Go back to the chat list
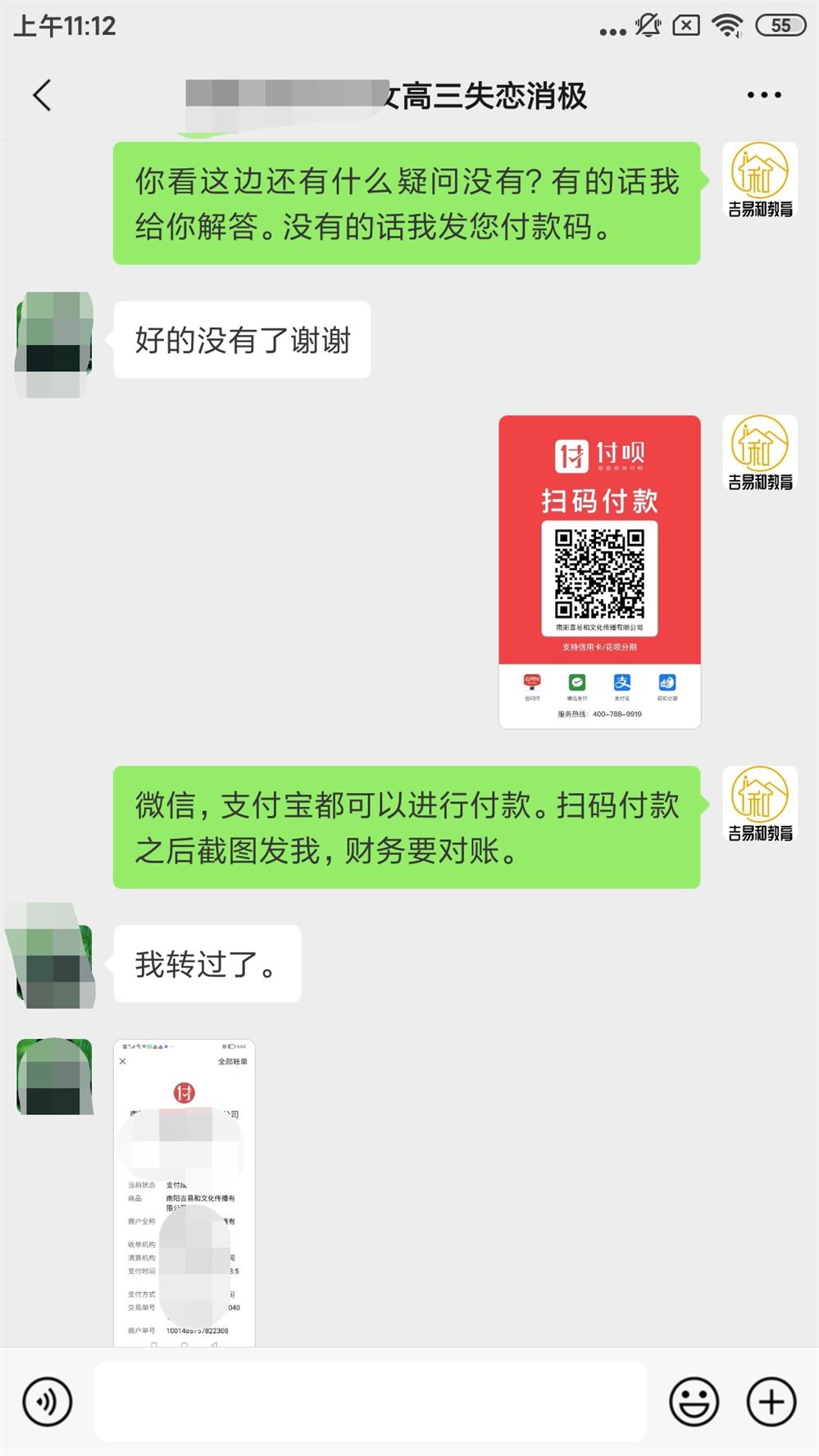Image resolution: width=819 pixels, height=1456 pixels. (43, 96)
